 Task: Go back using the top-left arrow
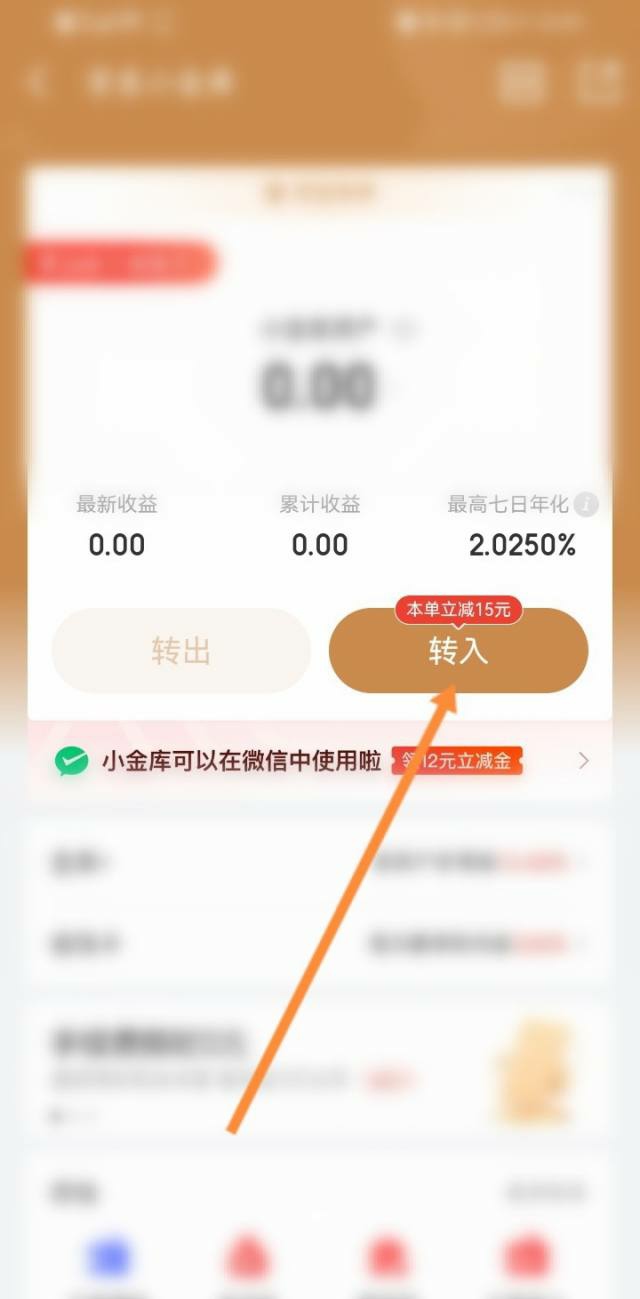[x=38, y=82]
